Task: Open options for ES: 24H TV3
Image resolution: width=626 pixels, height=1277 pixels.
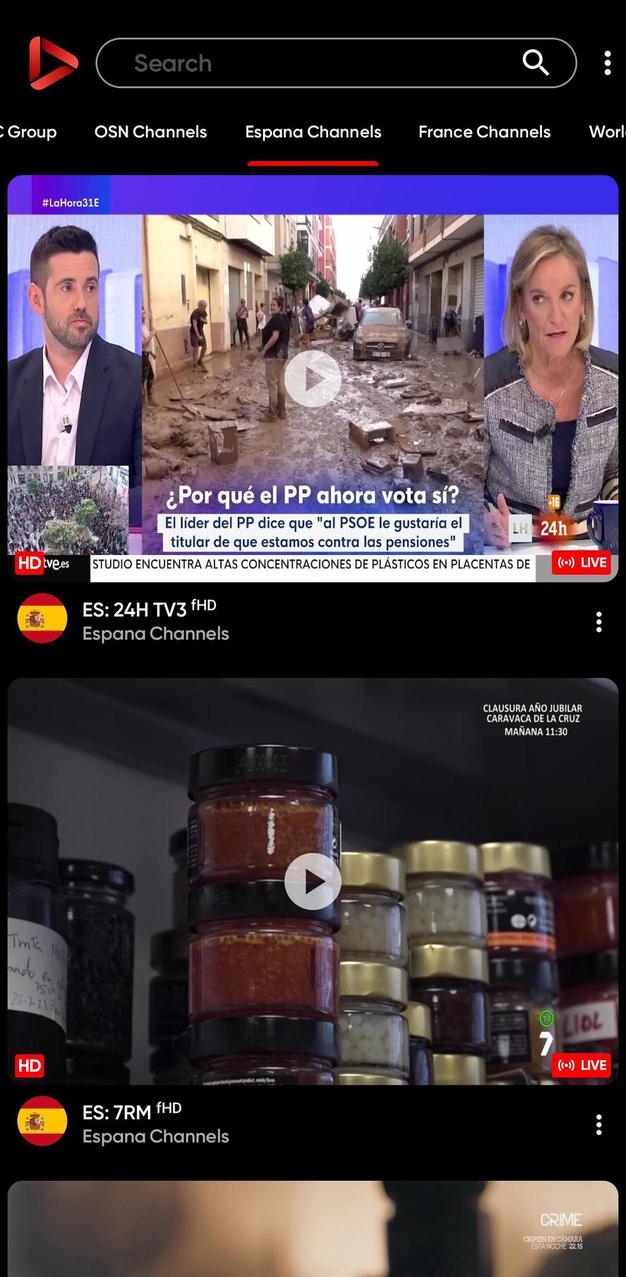Action: [598, 622]
